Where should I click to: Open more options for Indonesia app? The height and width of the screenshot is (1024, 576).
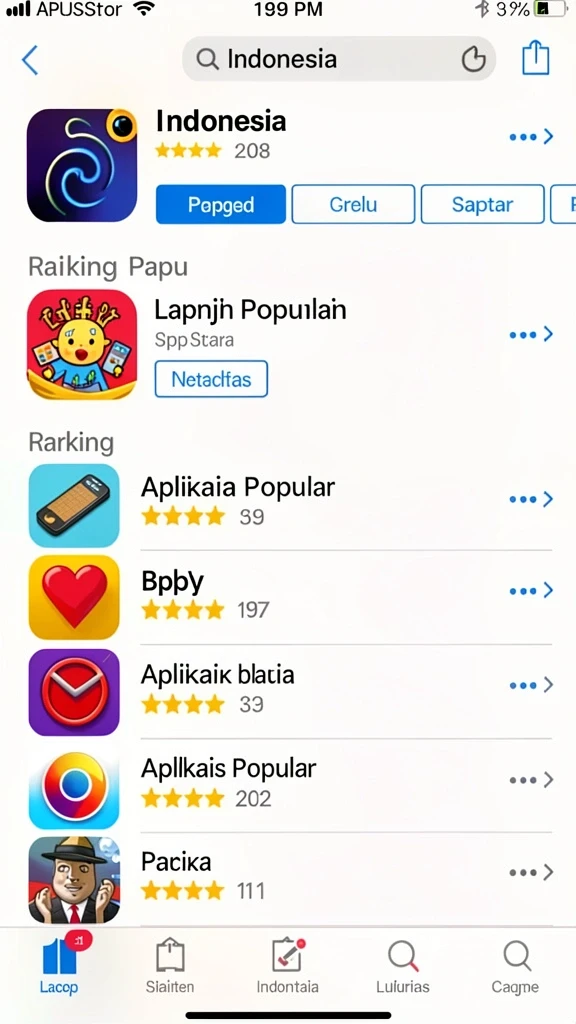point(531,136)
